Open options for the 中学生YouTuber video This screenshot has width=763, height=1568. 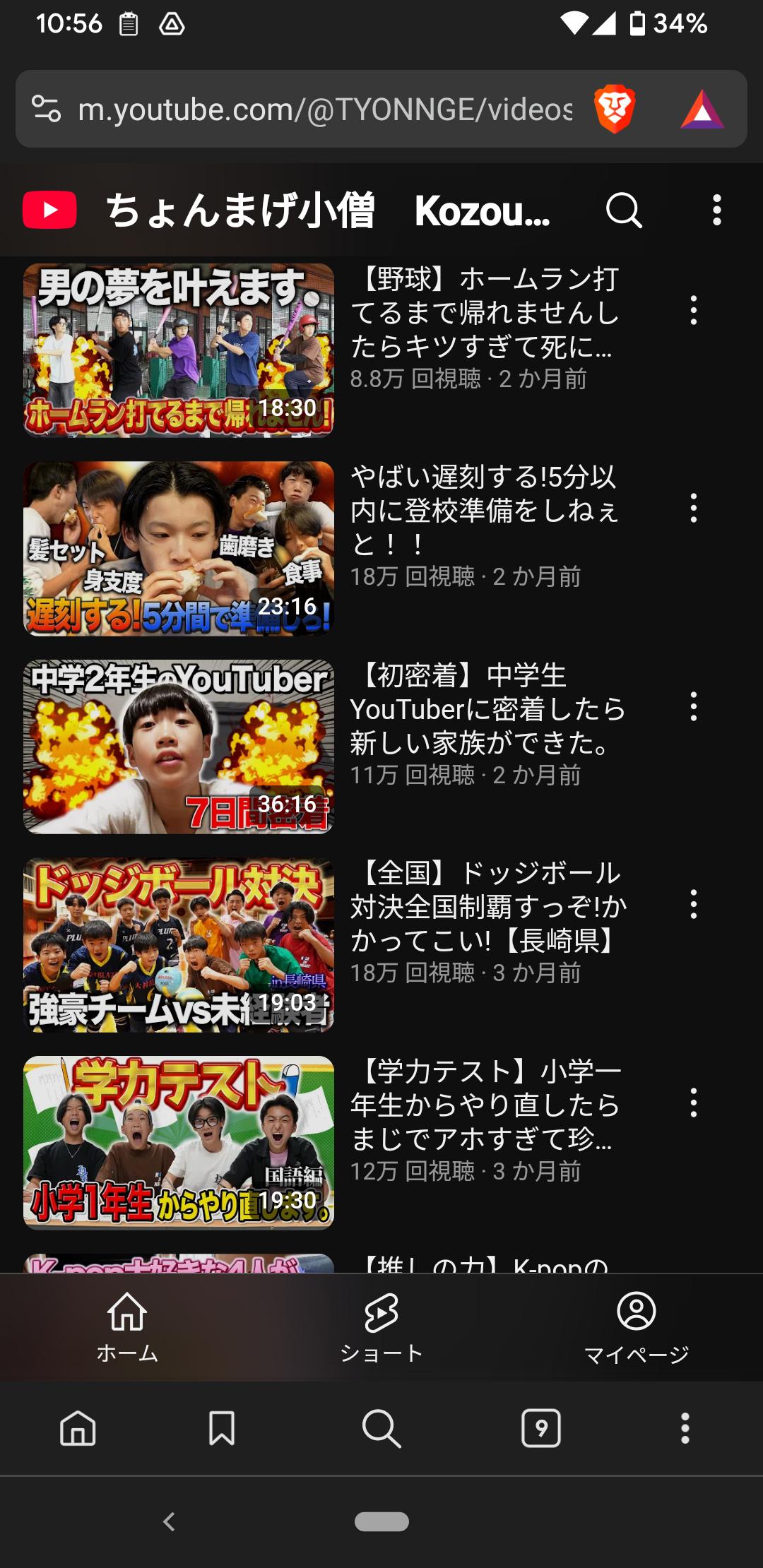pos(694,706)
